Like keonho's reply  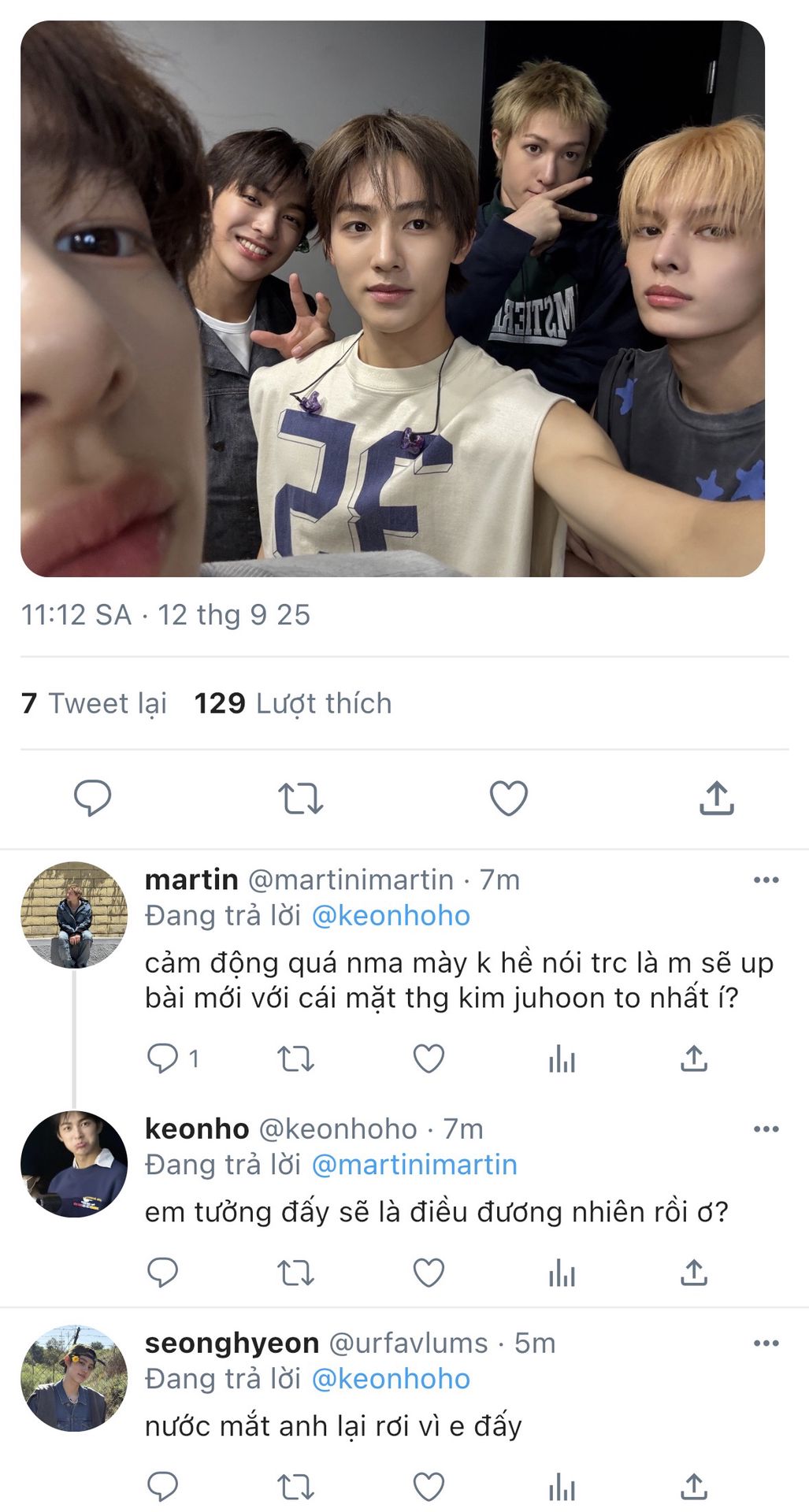pos(429,1273)
